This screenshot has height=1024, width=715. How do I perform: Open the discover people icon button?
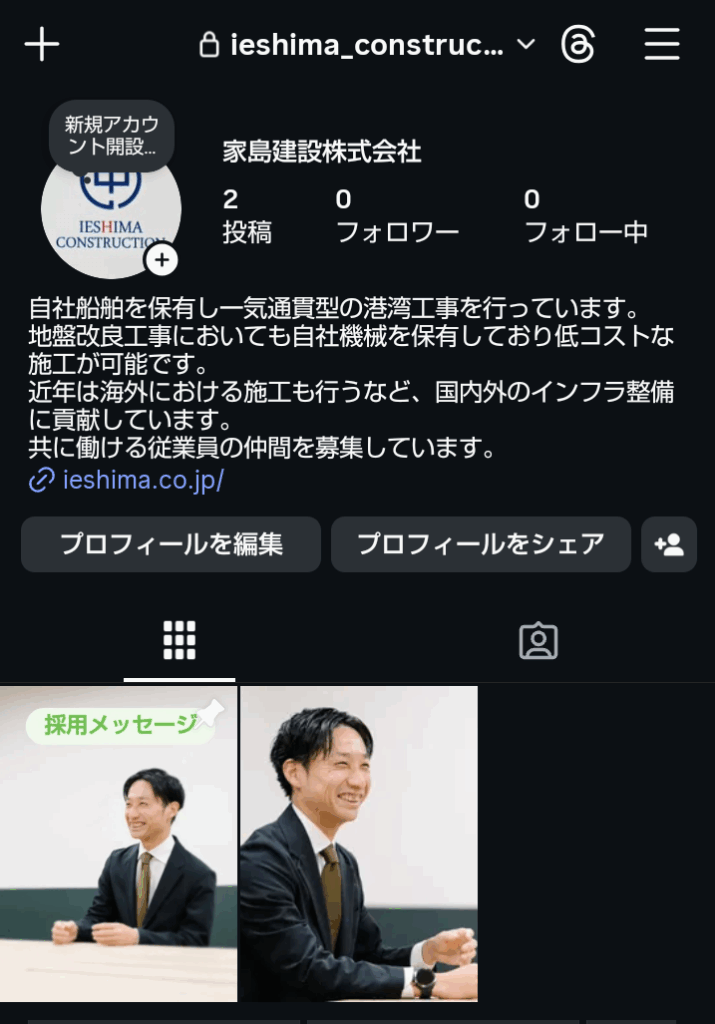(x=669, y=544)
